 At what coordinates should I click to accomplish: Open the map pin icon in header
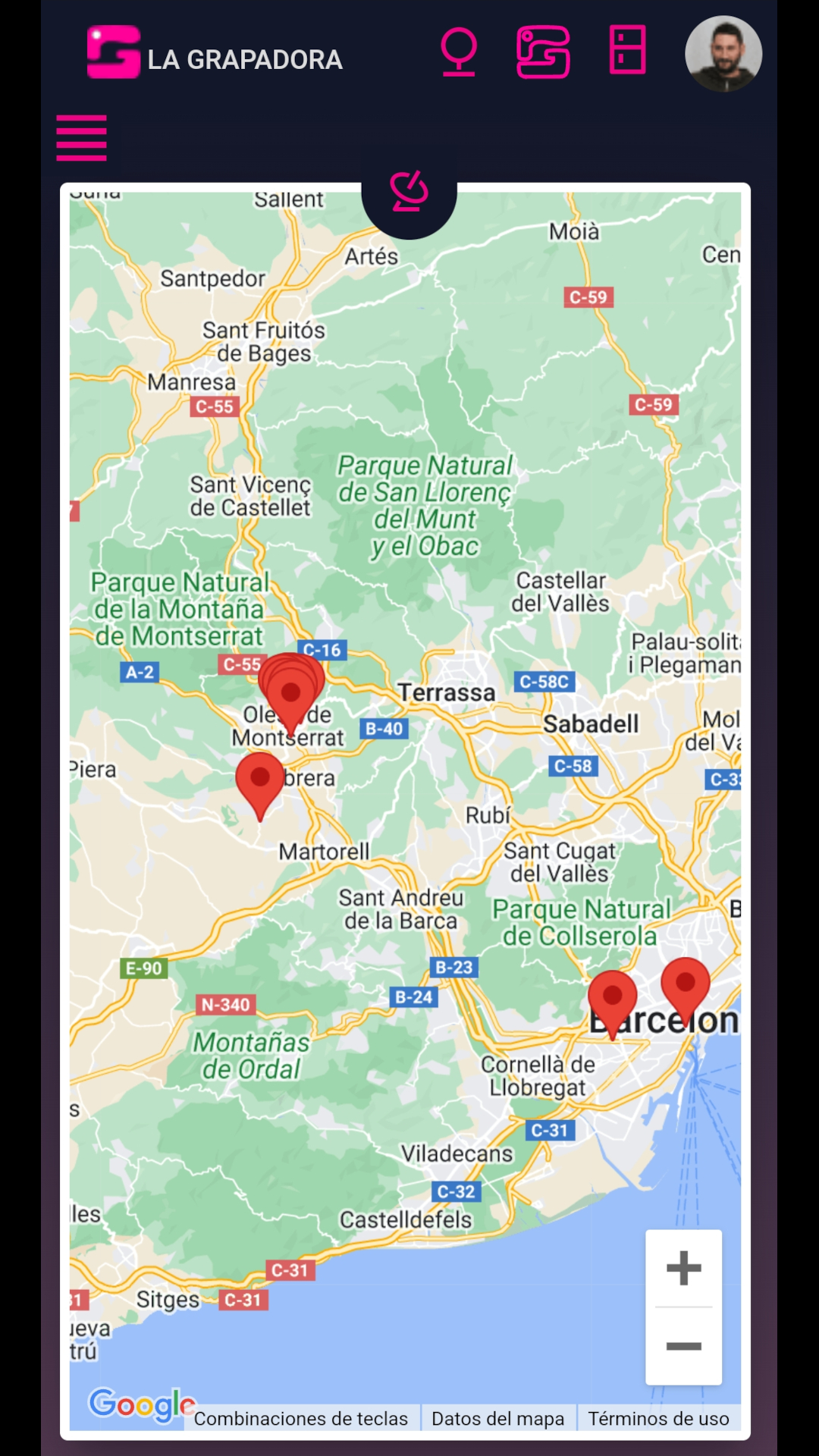pyautogui.click(x=459, y=52)
